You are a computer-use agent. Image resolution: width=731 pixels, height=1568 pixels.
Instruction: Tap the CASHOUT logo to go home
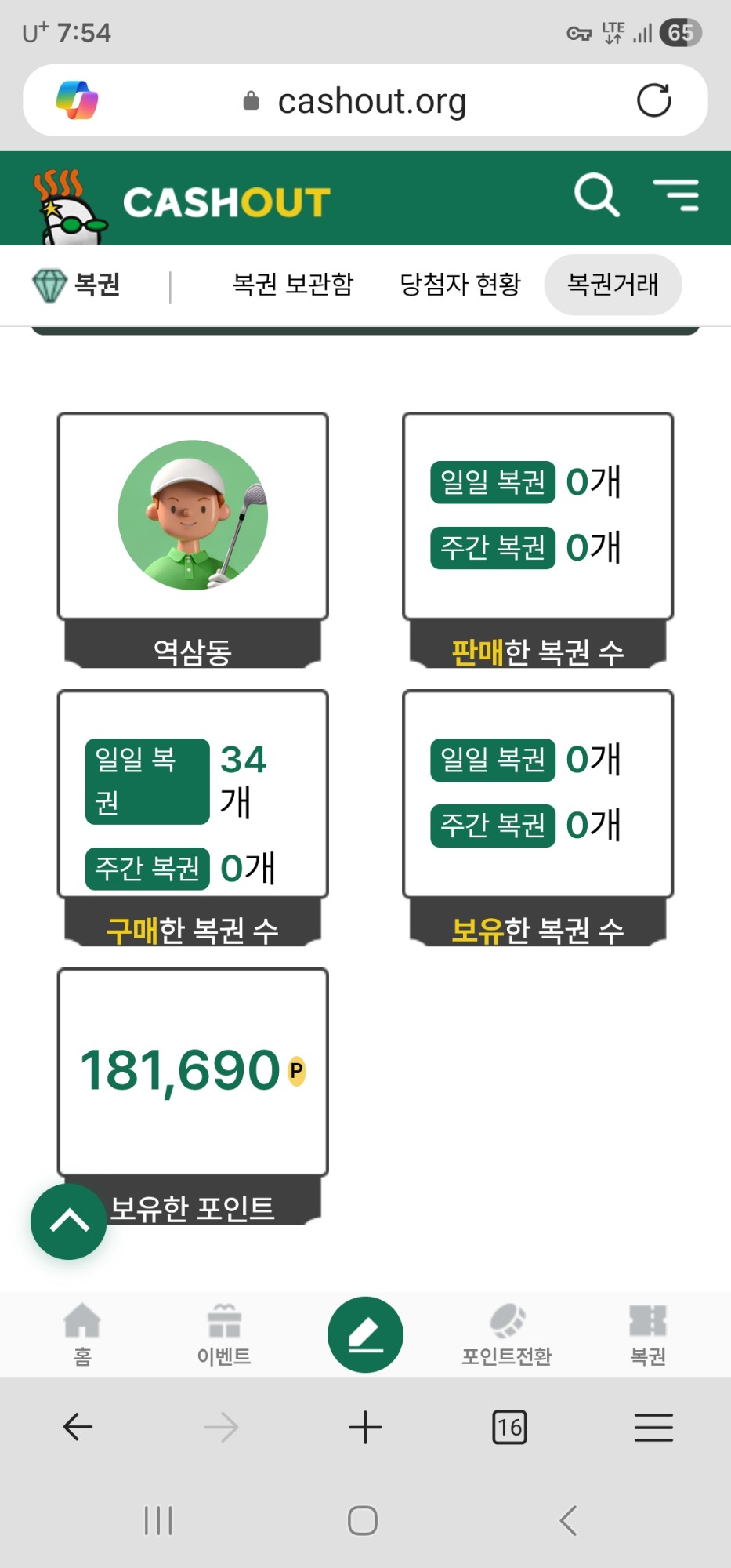182,202
